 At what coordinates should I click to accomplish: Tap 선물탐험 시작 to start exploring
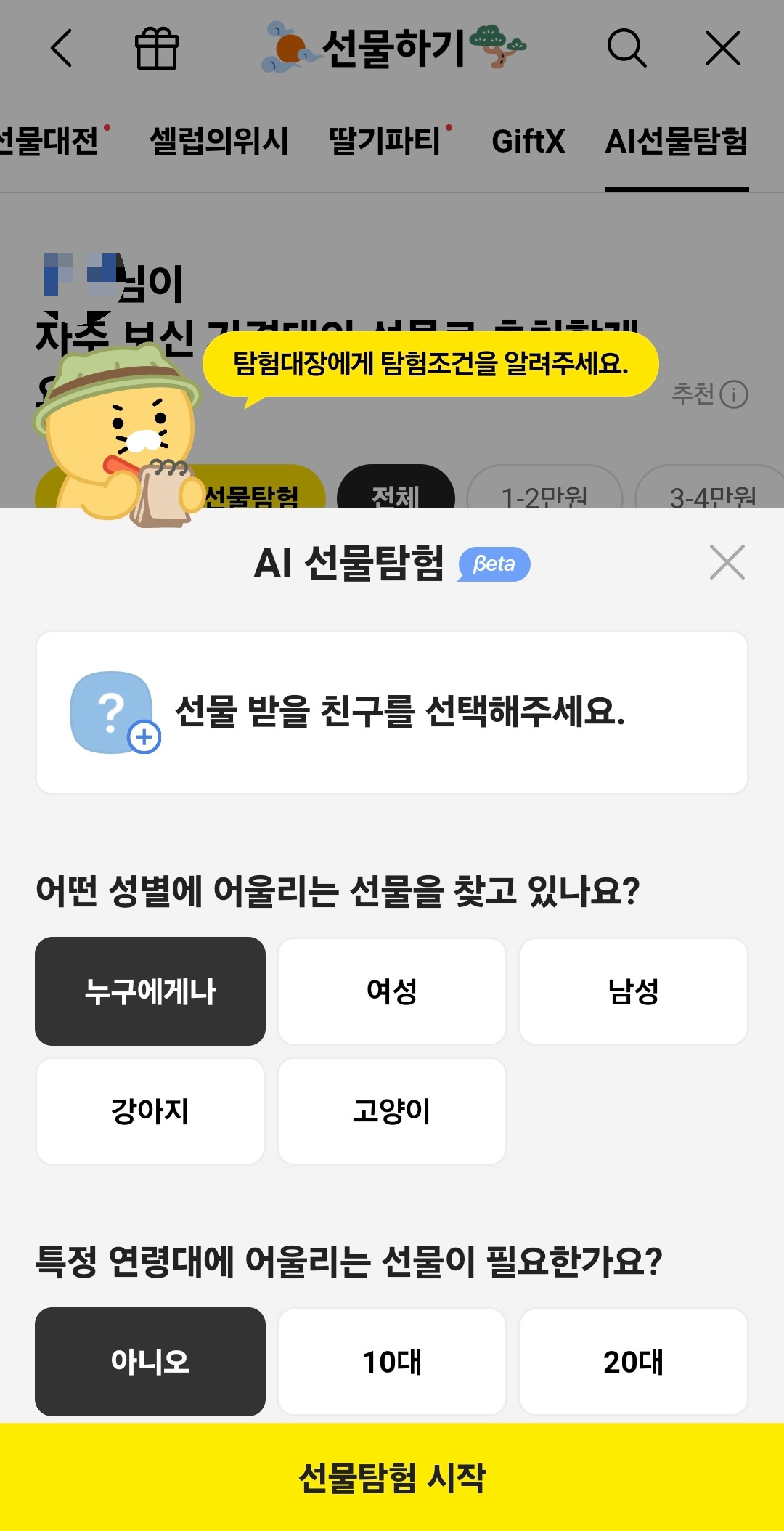click(x=392, y=1477)
